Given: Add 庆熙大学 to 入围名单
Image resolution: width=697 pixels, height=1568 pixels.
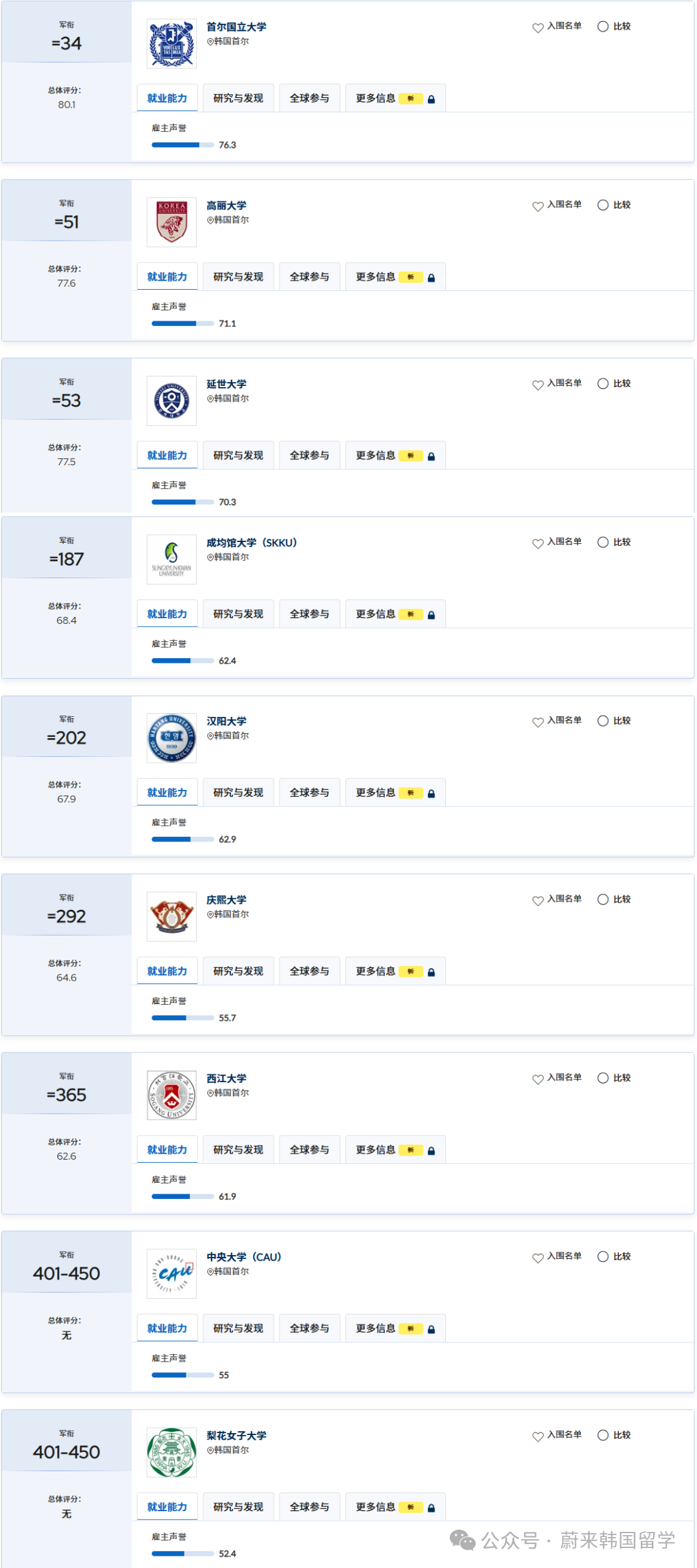Looking at the screenshot, I should [556, 900].
